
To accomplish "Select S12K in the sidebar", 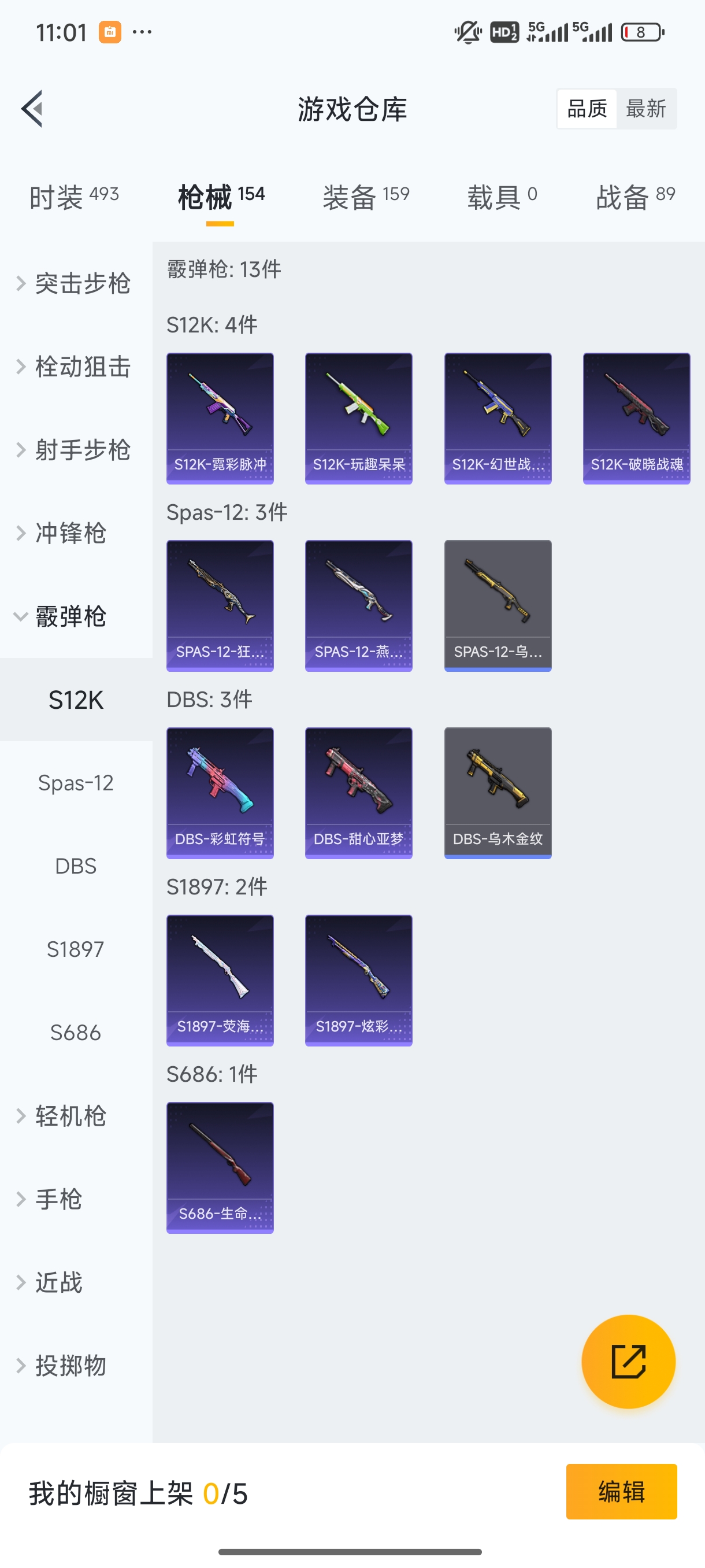I will point(76,700).
